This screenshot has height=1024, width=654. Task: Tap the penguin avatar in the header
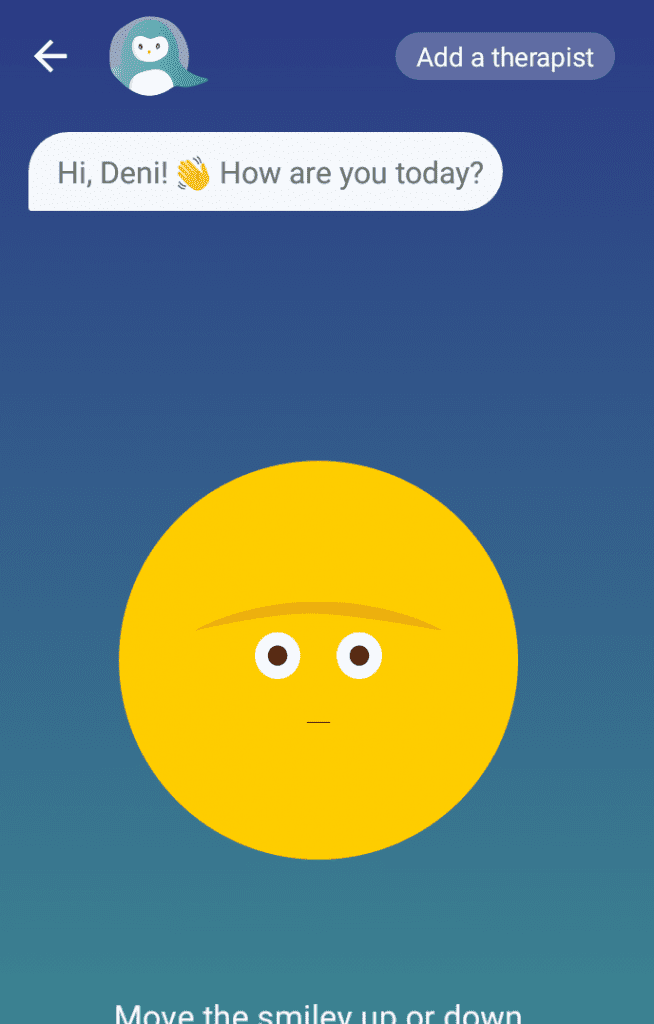coord(154,57)
